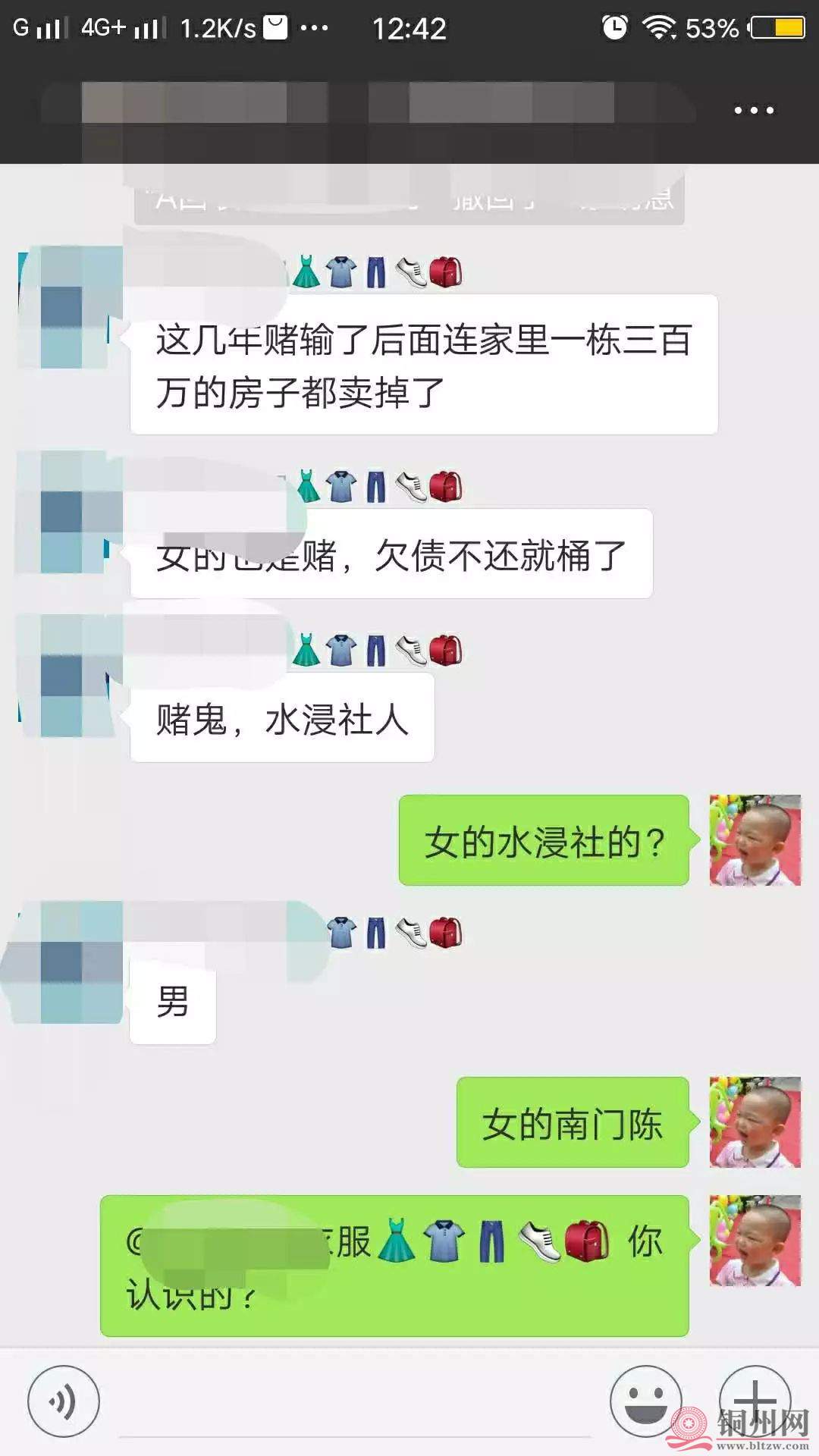Open your avatar beside '女的水浸社的？' message
Image resolution: width=819 pixels, height=1456 pixels.
(x=755, y=840)
